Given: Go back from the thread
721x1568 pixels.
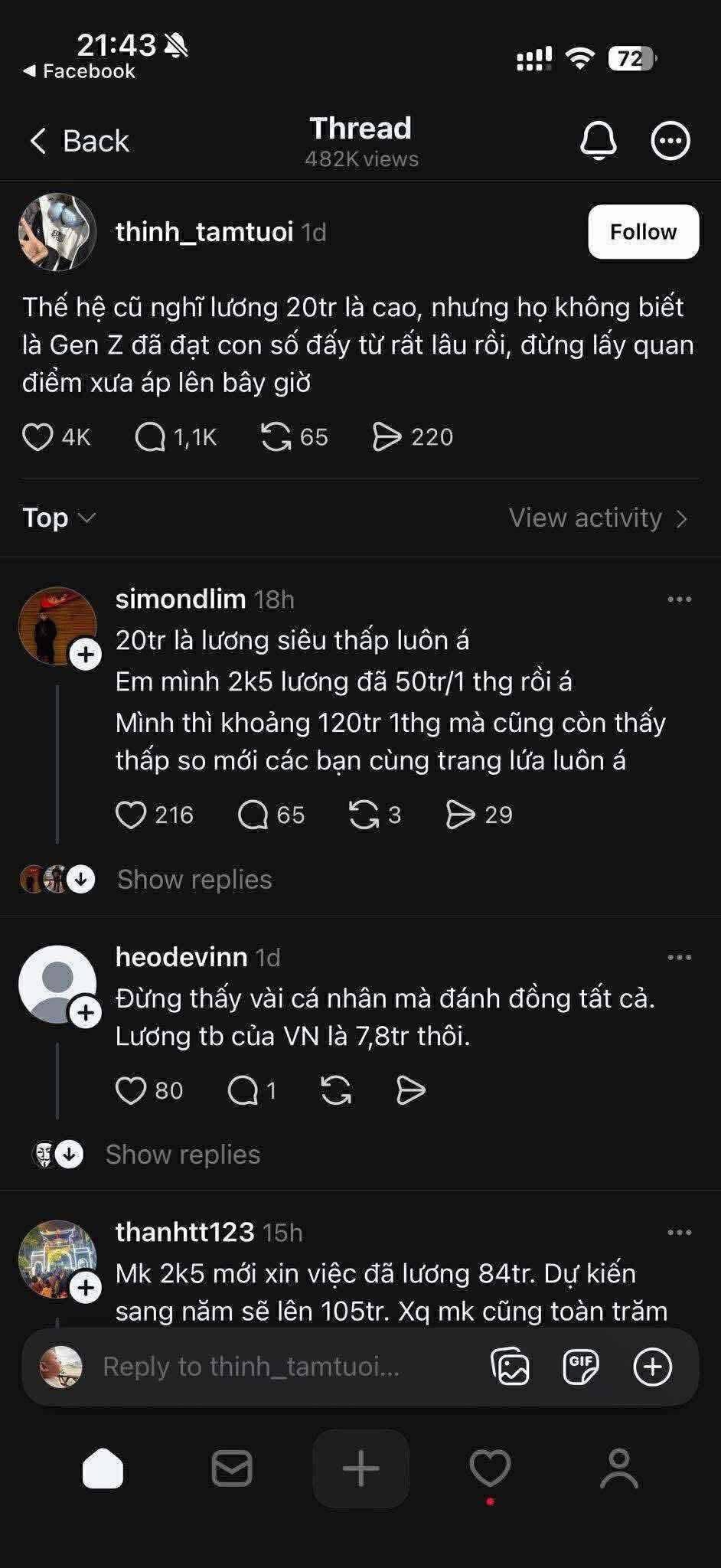Looking at the screenshot, I should (x=79, y=141).
